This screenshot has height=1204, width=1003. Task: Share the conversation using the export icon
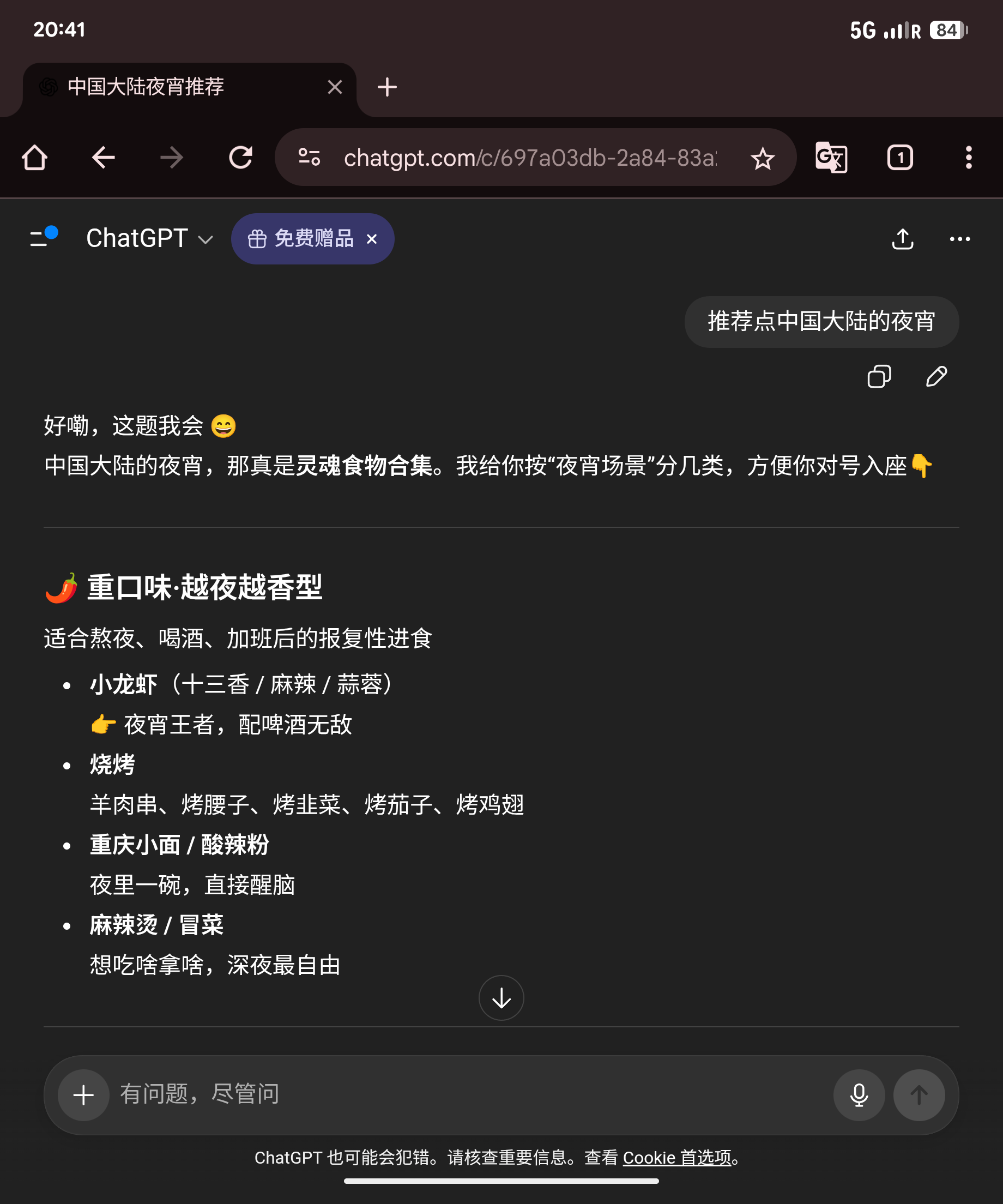[903, 239]
